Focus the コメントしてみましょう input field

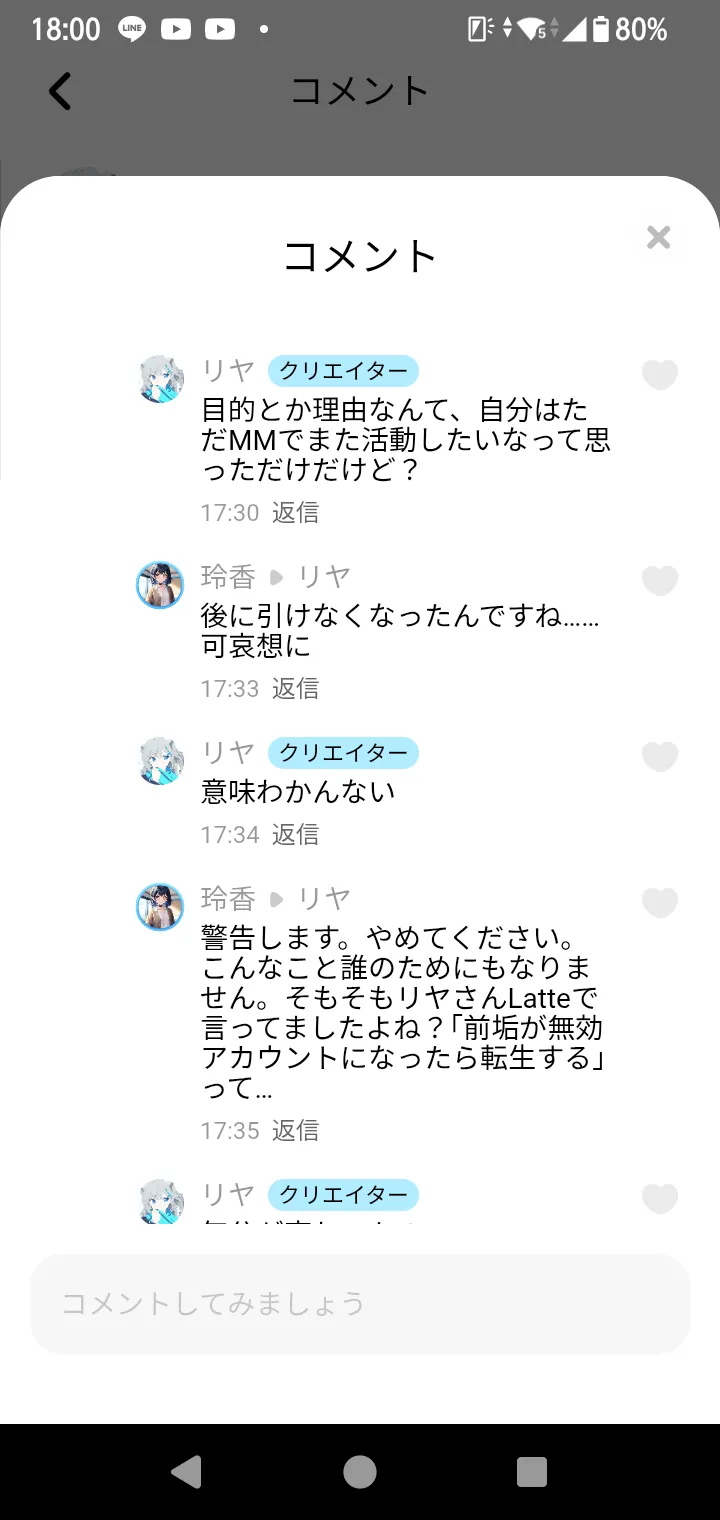click(x=360, y=1304)
